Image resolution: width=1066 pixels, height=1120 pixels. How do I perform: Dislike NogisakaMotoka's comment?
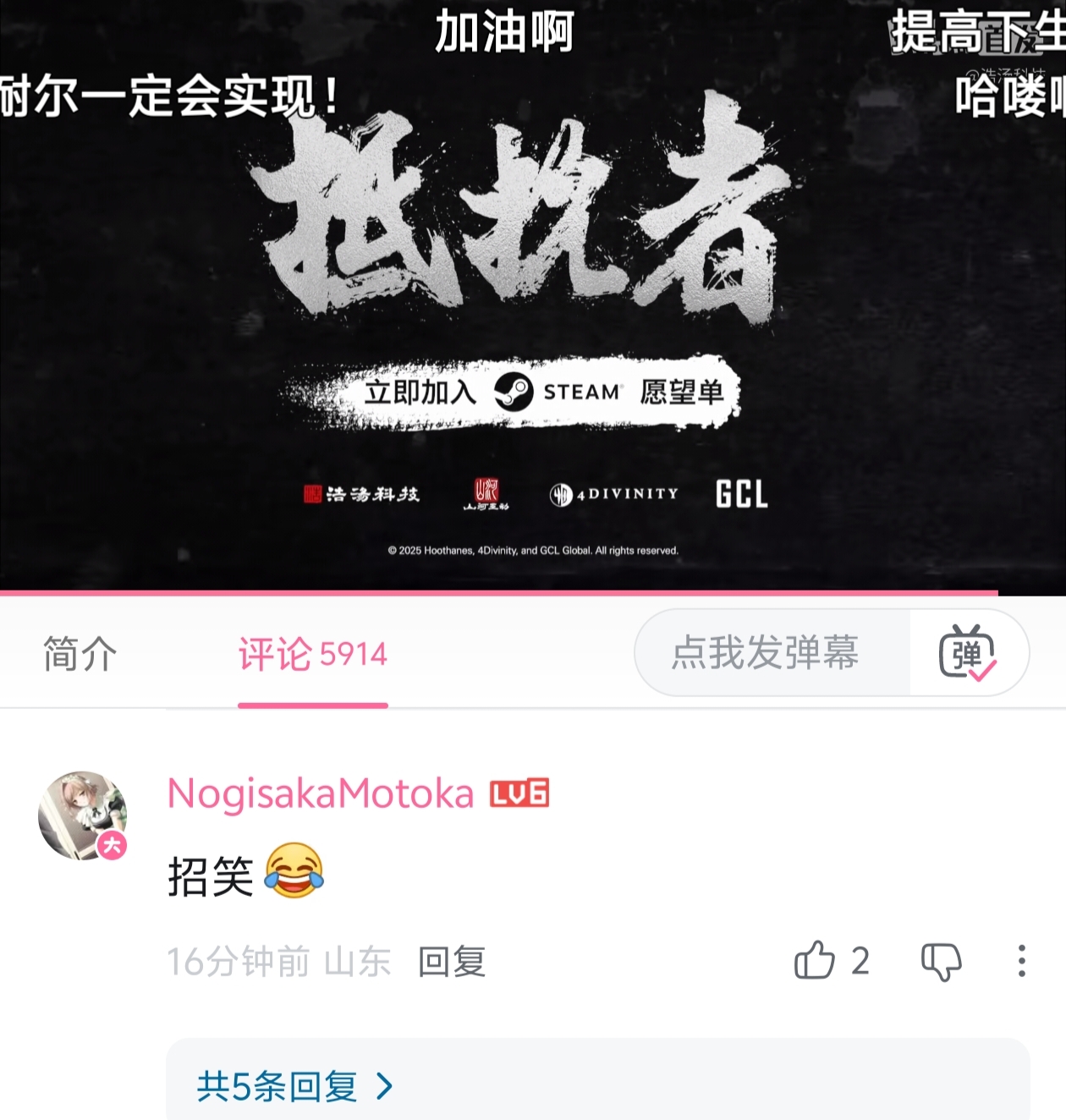(x=941, y=961)
